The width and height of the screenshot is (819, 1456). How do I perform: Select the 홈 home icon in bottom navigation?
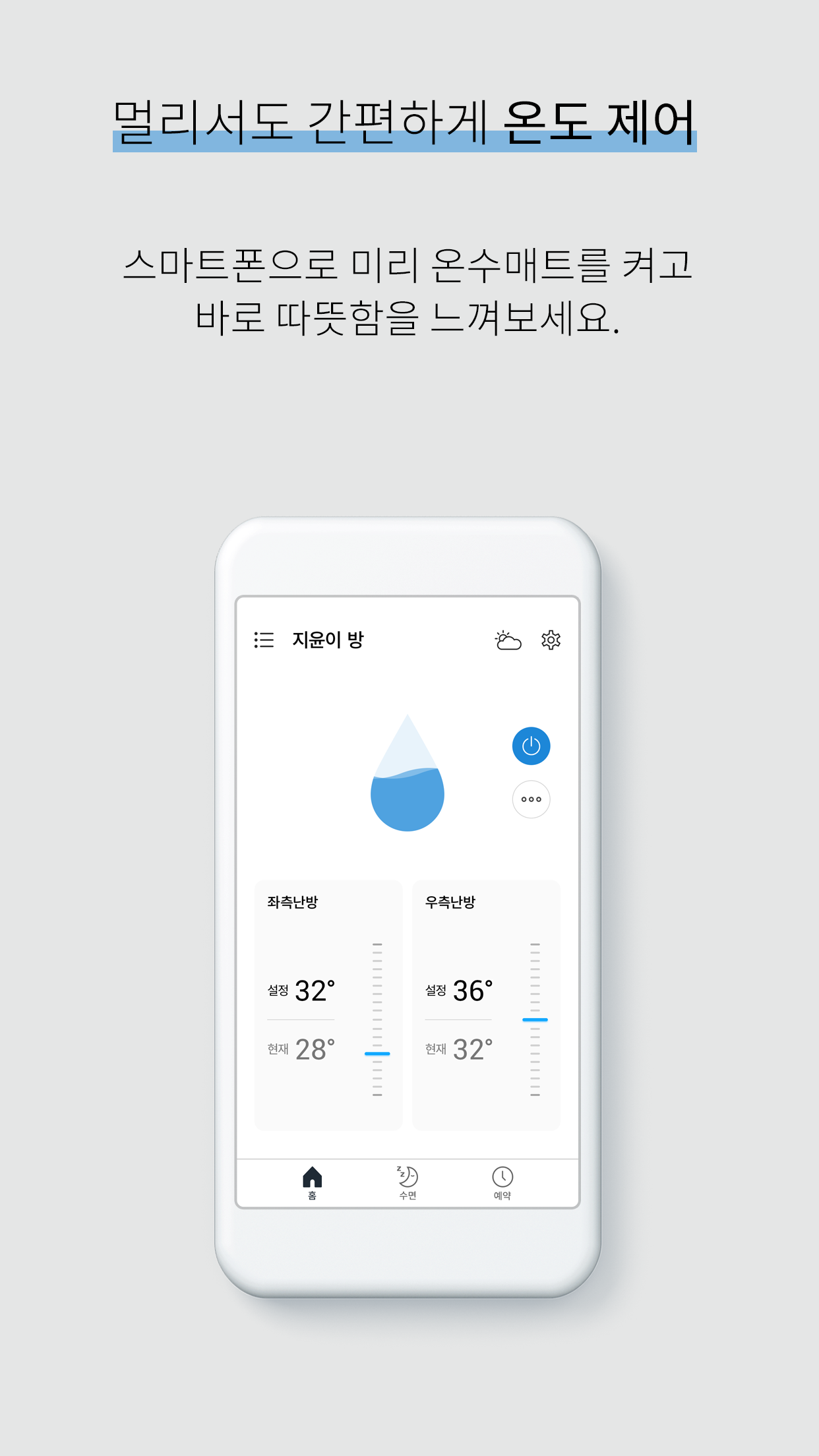313,1180
